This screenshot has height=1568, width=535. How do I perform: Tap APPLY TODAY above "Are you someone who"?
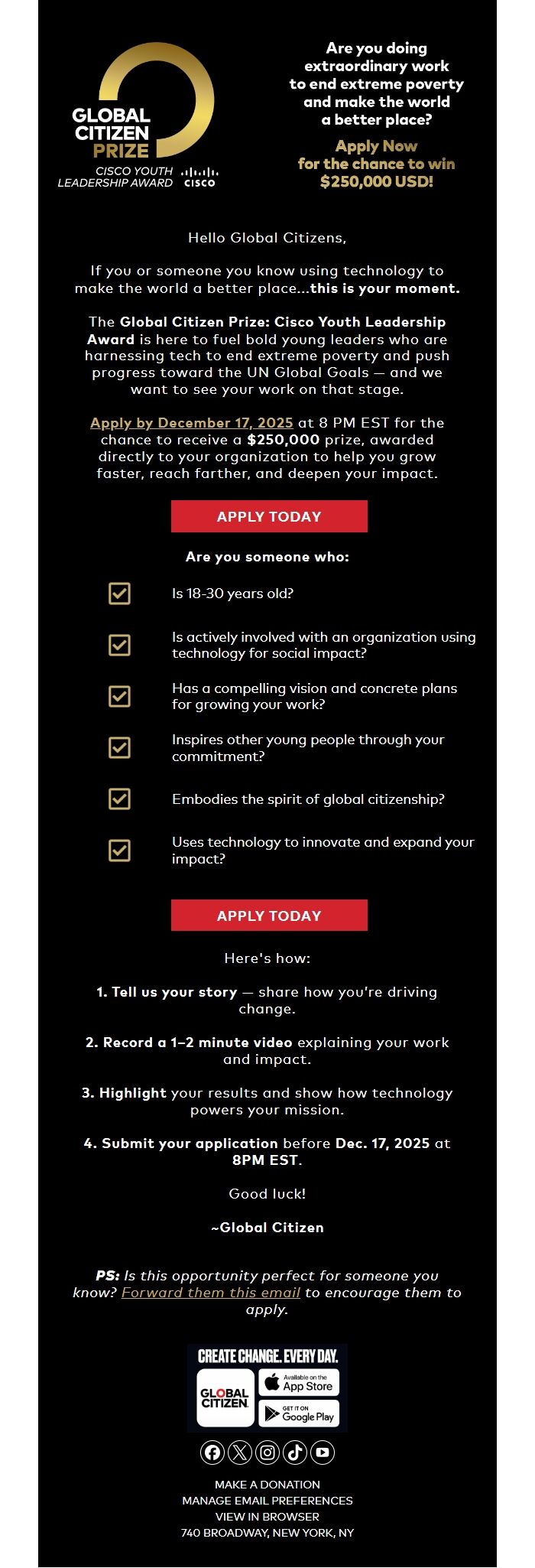269,516
